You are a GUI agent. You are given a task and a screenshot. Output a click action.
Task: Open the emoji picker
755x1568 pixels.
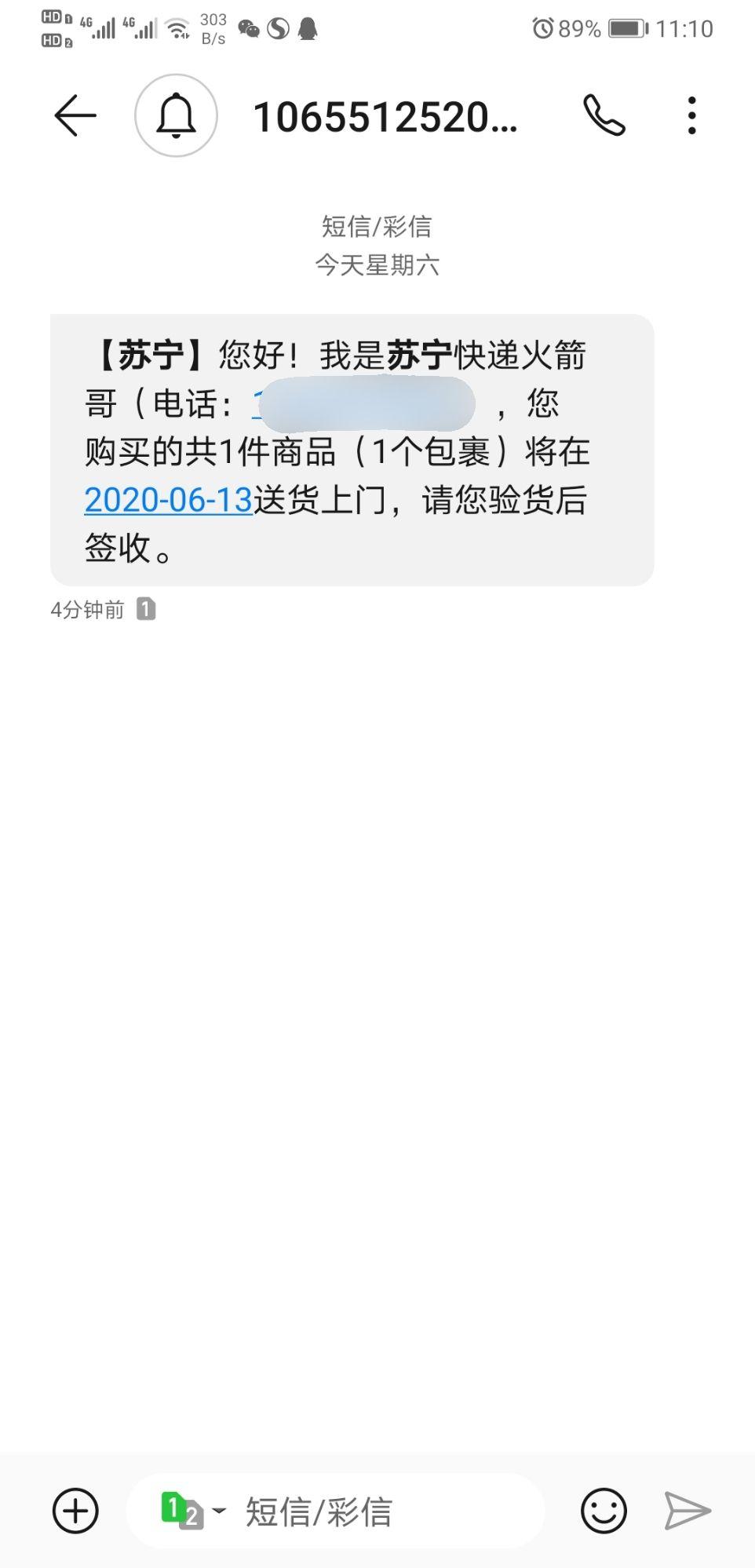pos(604,1511)
